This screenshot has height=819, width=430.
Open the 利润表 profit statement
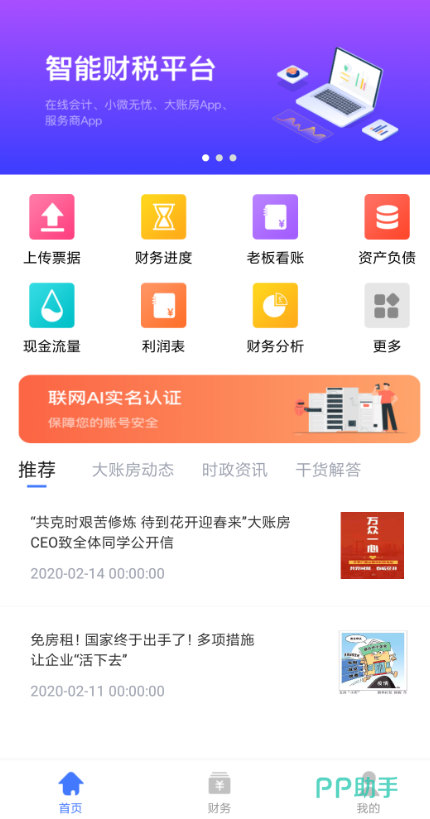tap(164, 319)
